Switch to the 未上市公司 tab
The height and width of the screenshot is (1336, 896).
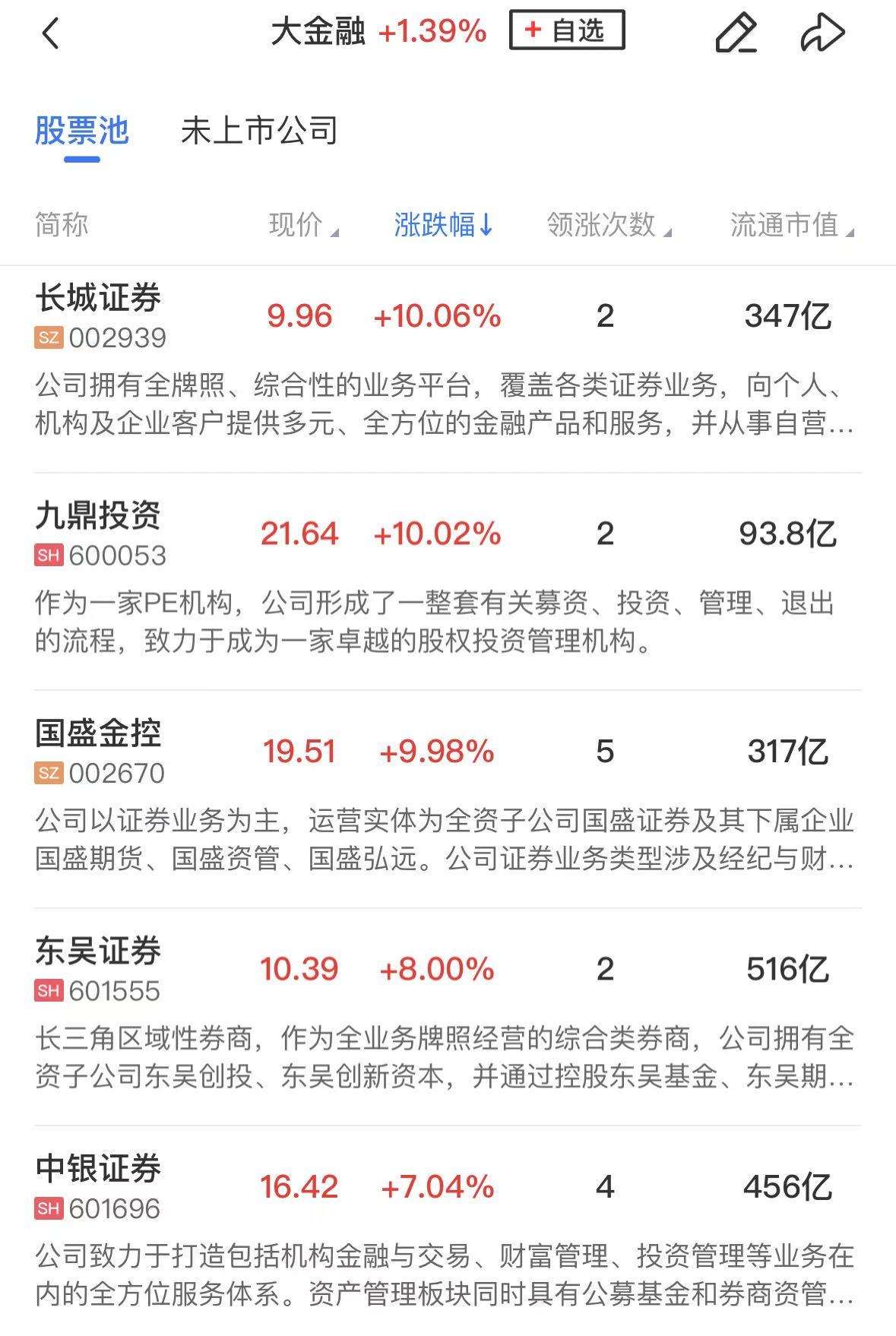(x=259, y=131)
